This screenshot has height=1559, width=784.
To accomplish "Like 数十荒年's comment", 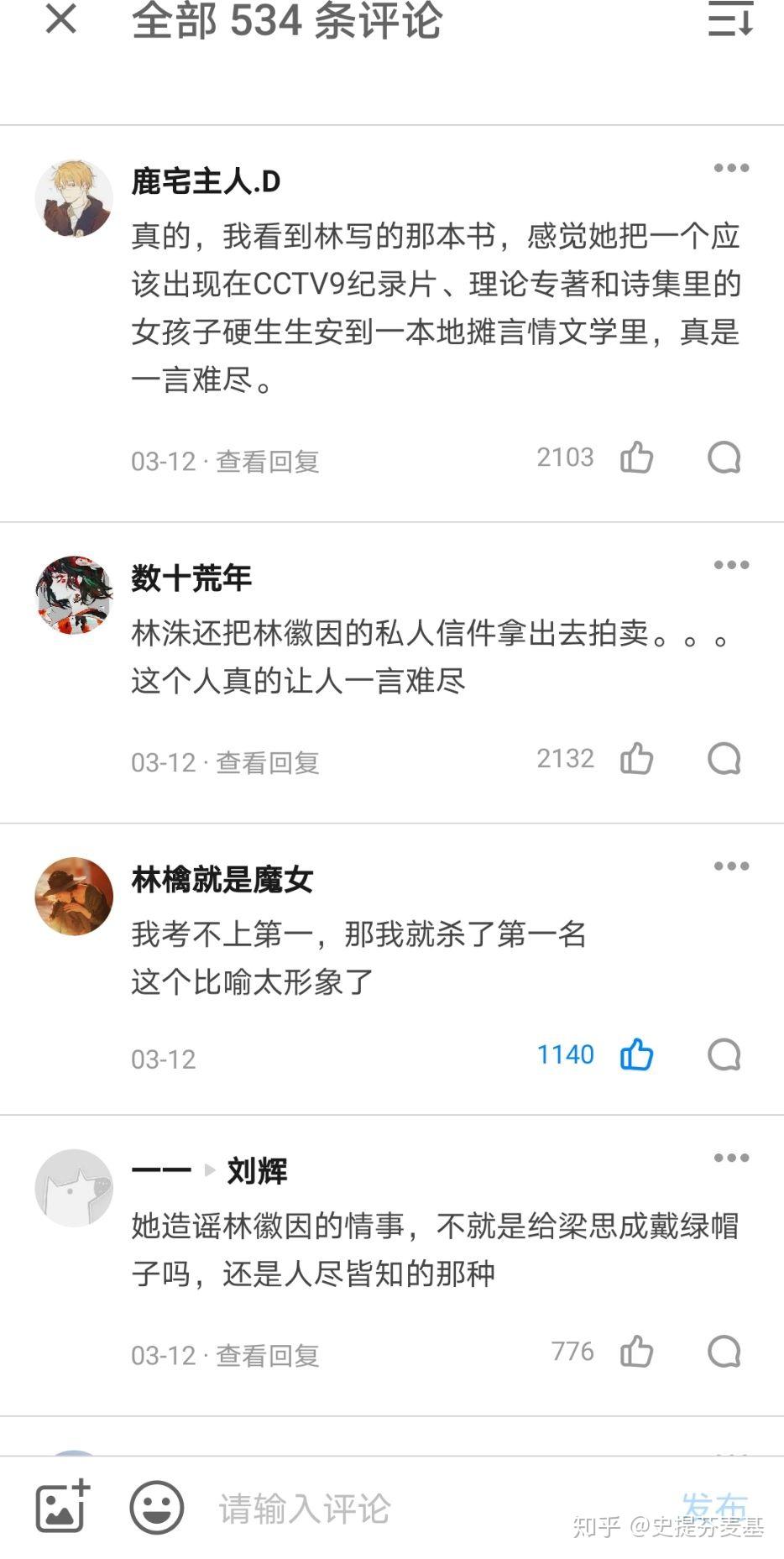I will 636,759.
